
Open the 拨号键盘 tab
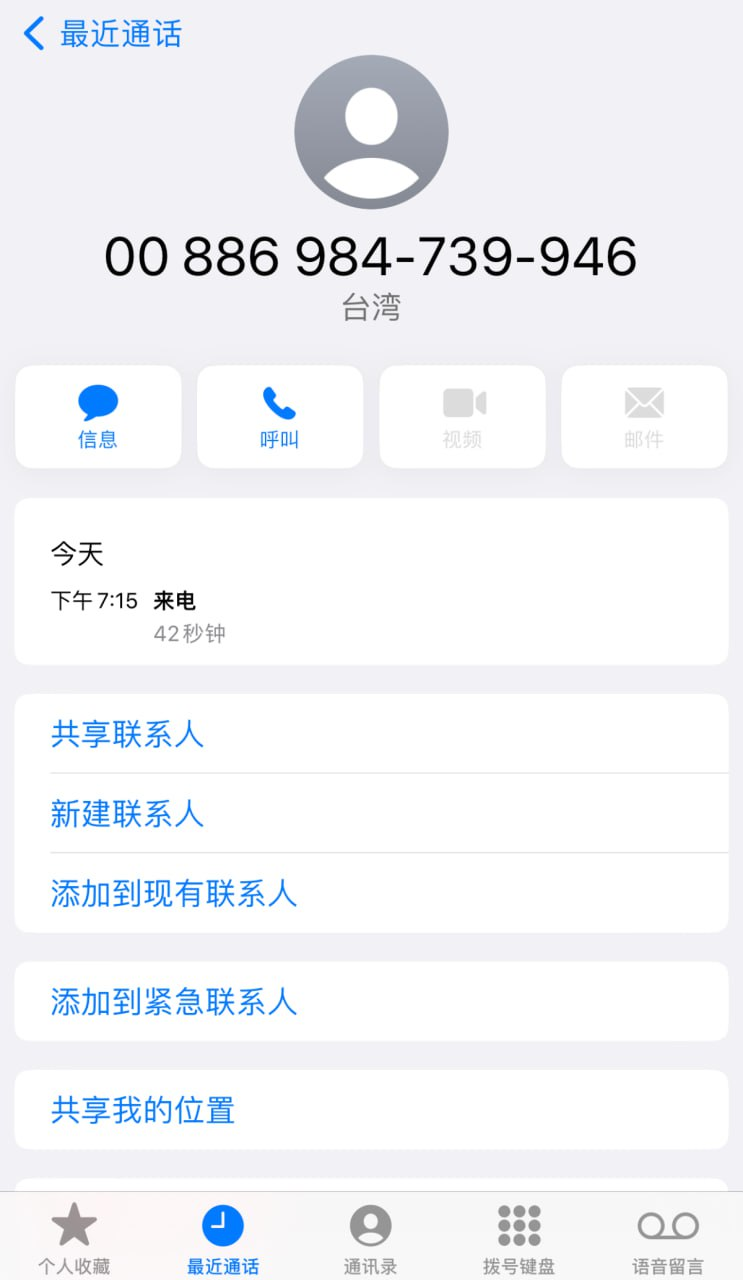(x=519, y=1238)
